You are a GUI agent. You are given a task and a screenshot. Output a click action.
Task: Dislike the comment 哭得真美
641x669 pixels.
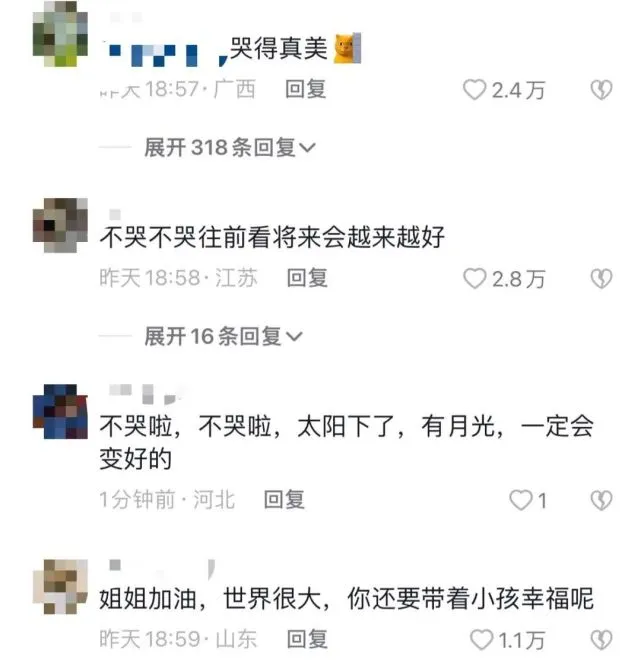click(x=600, y=91)
